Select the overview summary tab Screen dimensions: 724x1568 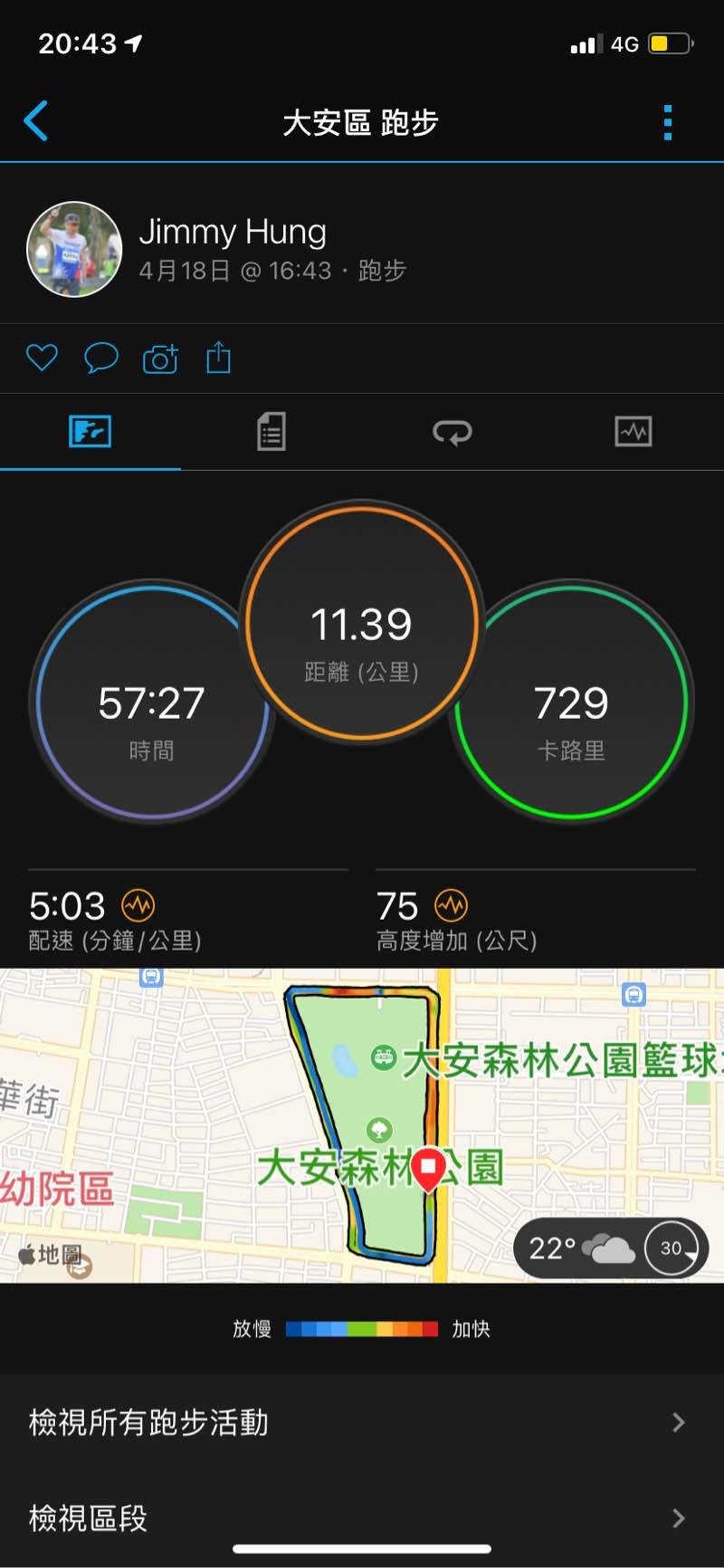tap(90, 432)
